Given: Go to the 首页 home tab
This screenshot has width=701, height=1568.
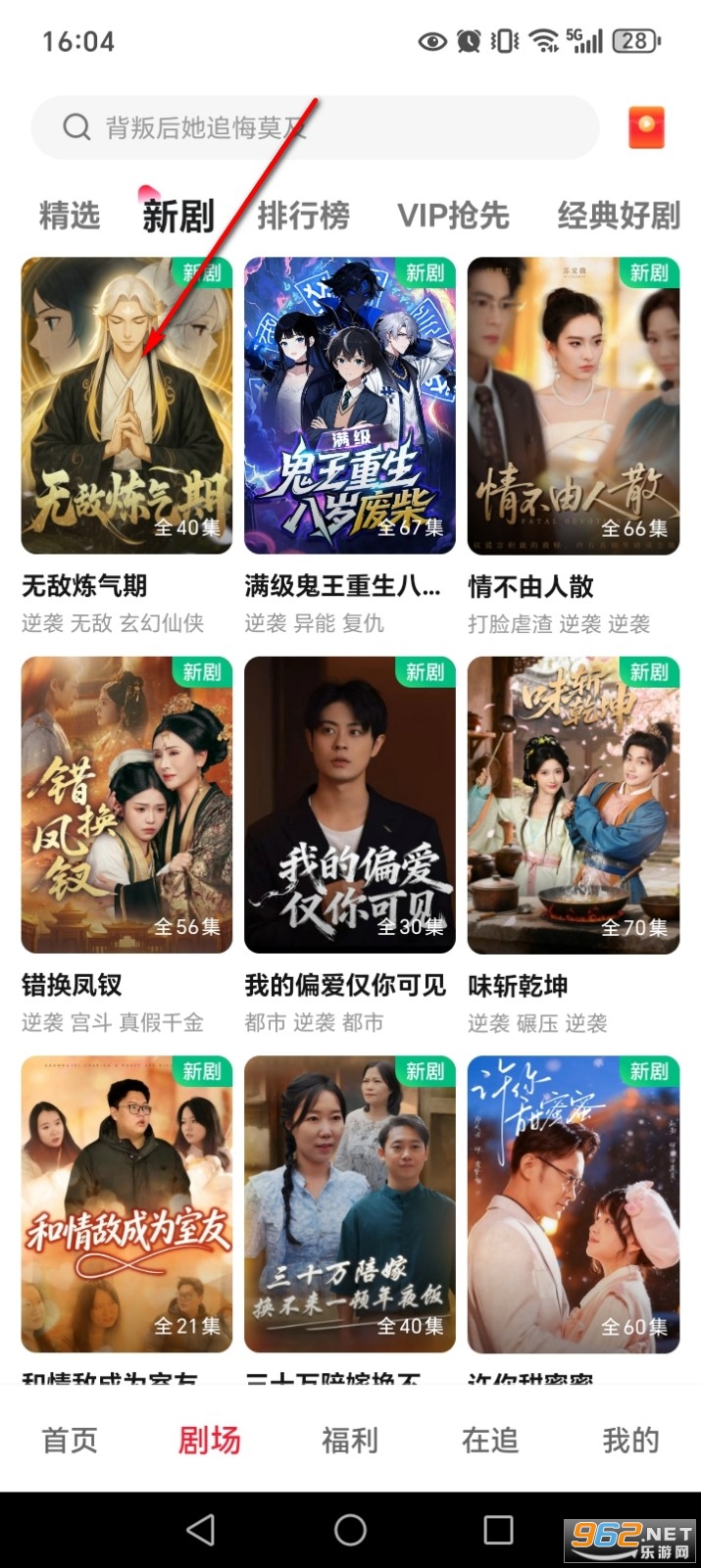Looking at the screenshot, I should [70, 1440].
